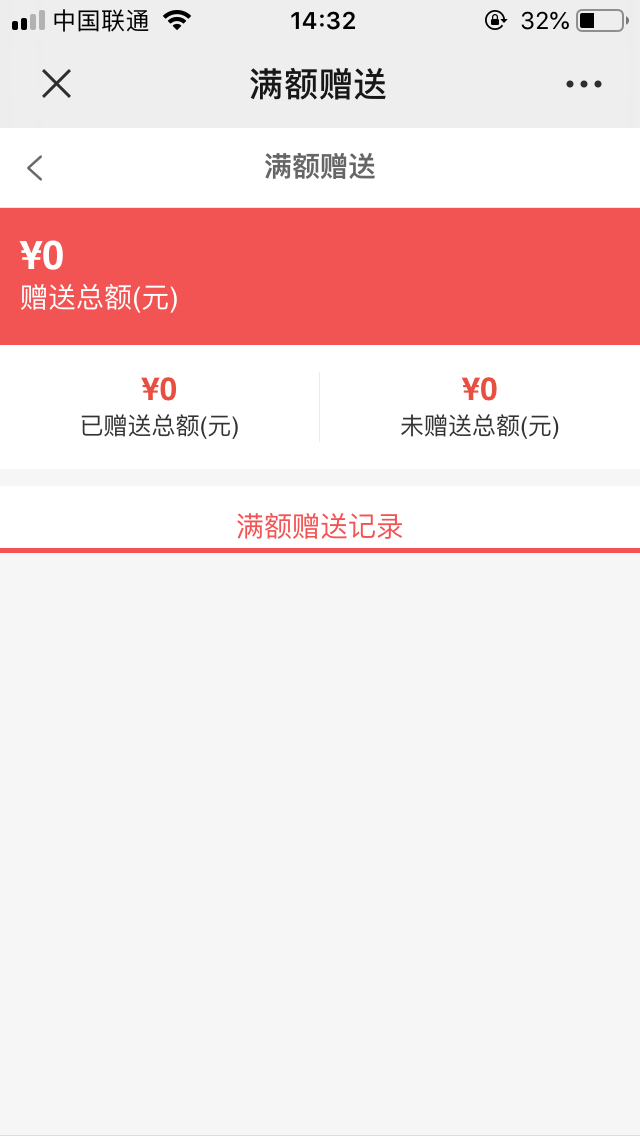This screenshot has height=1136, width=640.
Task: Go back using the left arrow
Action: pyautogui.click(x=35, y=167)
